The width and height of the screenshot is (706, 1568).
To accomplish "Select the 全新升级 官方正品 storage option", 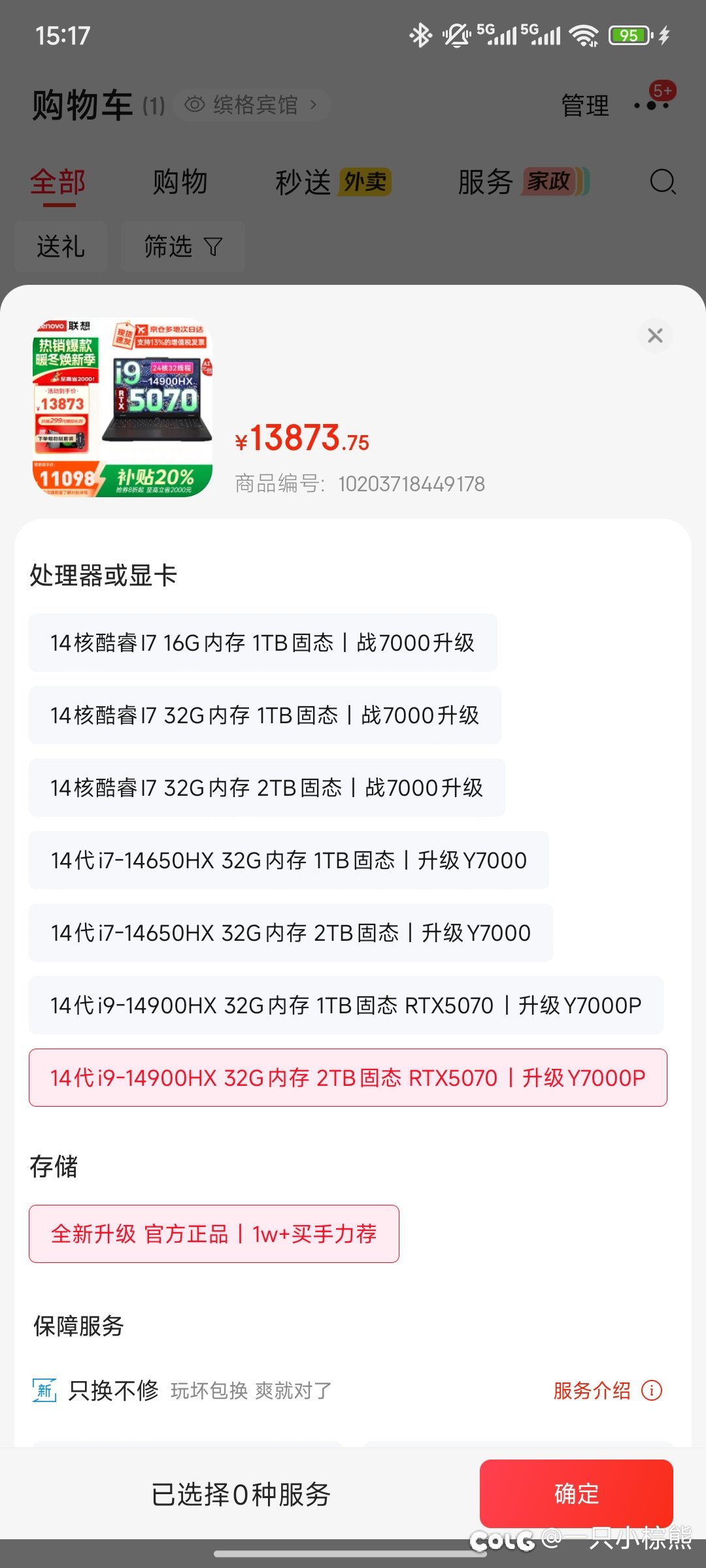I will point(213,1233).
